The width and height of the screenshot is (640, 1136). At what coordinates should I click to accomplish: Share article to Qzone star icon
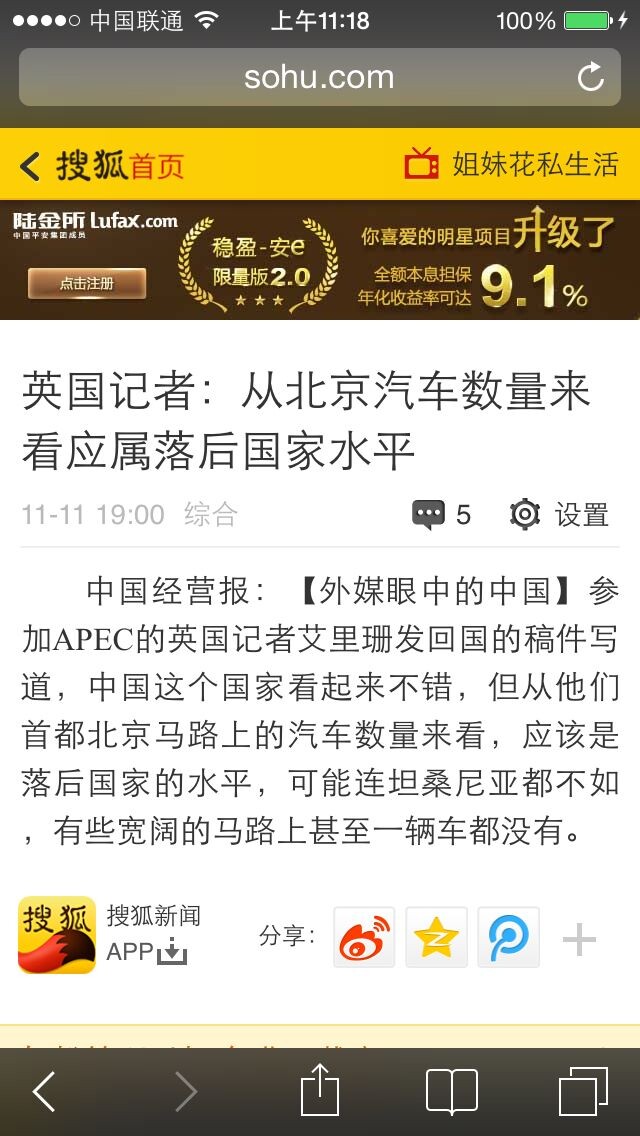tap(436, 938)
